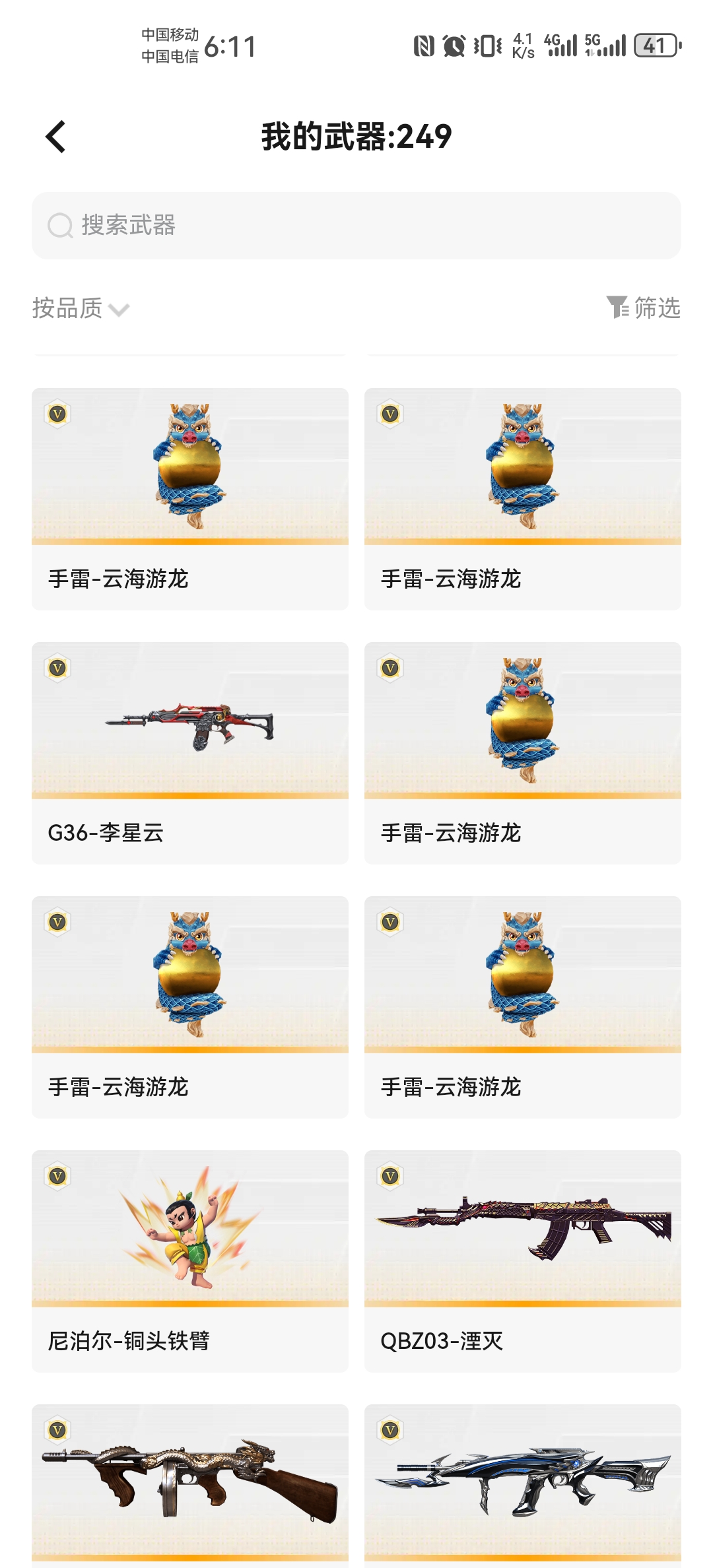Tap the 搜索武器 search field
Image resolution: width=713 pixels, height=1568 pixels.
click(x=356, y=226)
